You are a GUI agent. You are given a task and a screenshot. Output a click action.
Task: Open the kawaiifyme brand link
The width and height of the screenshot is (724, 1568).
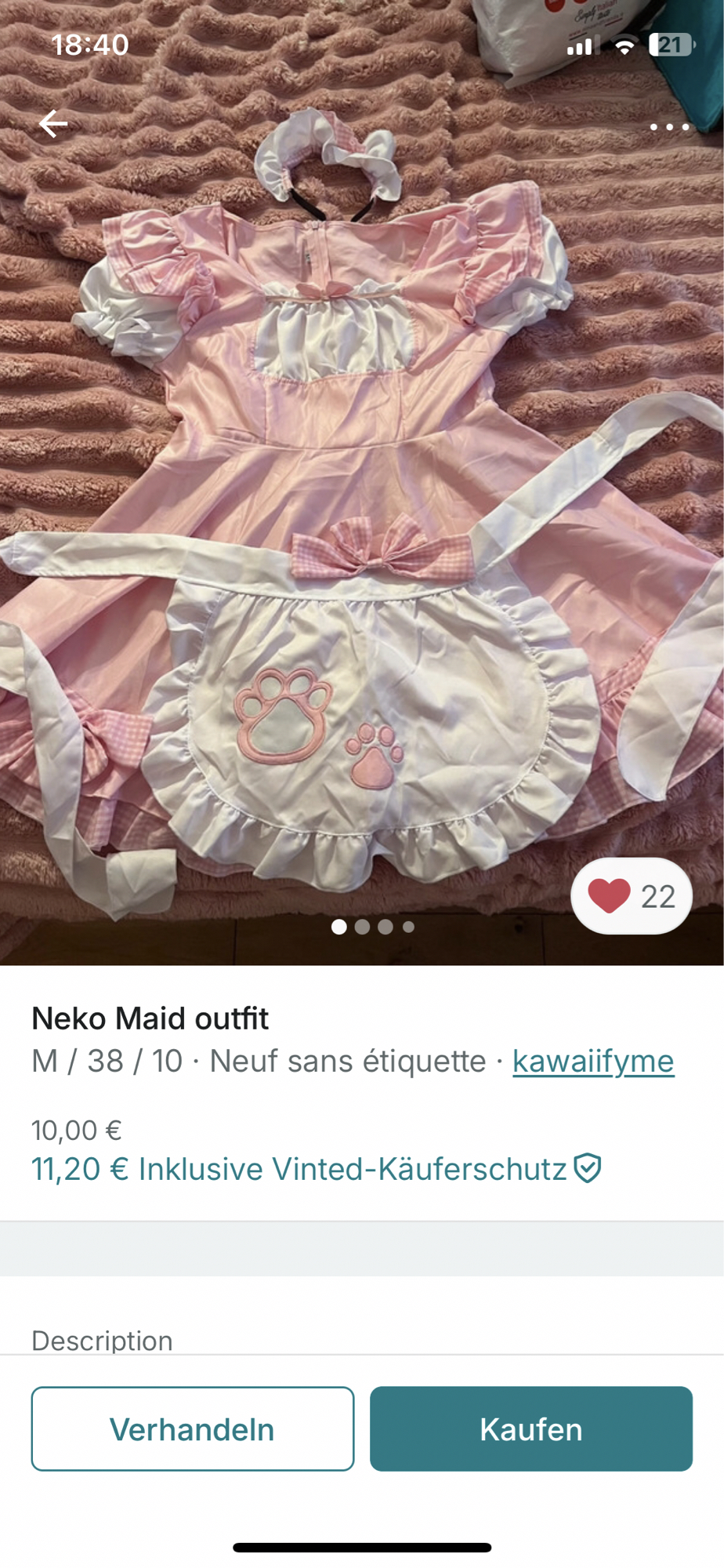593,1061
